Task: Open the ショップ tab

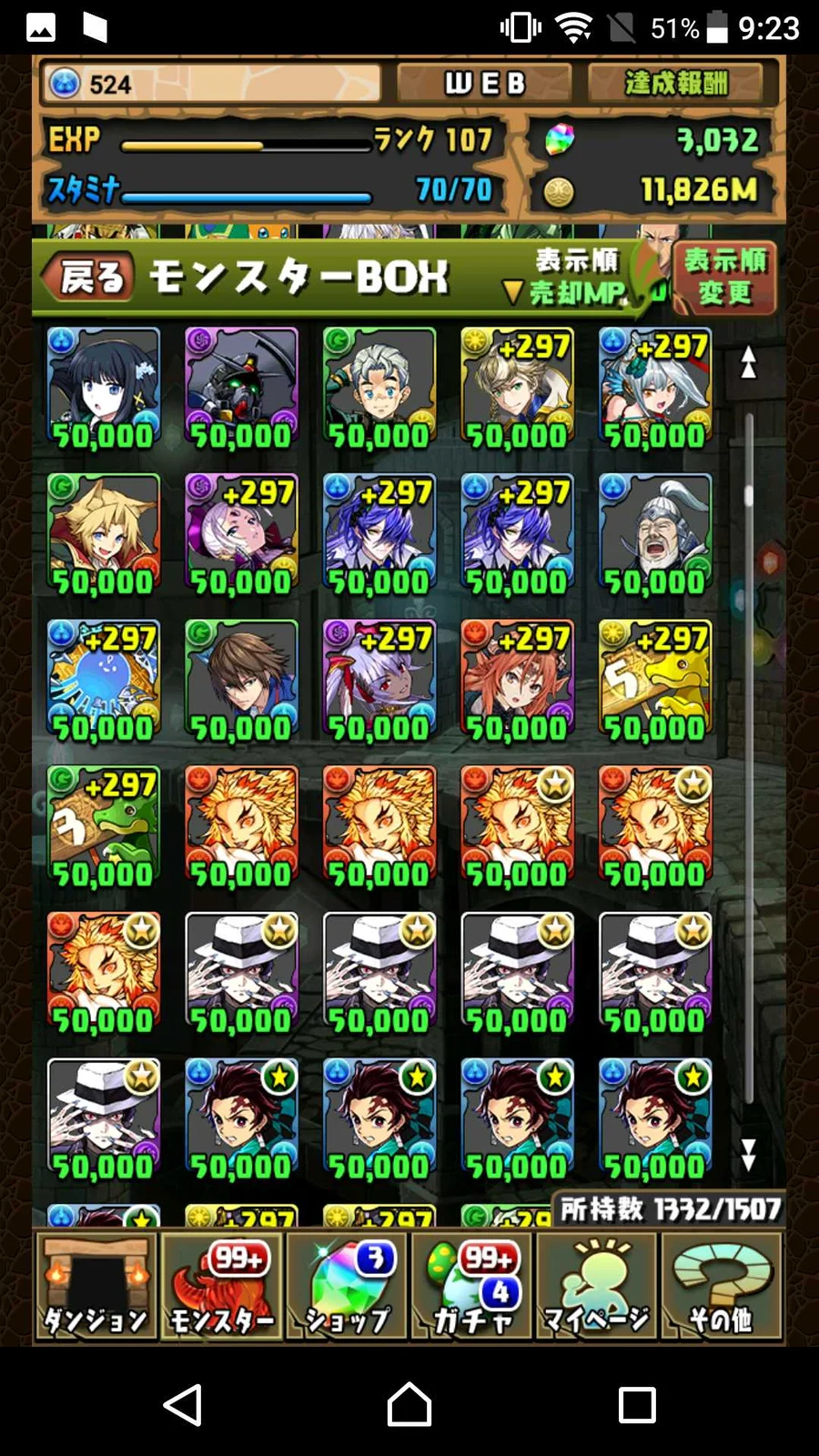Action: coord(347,1286)
